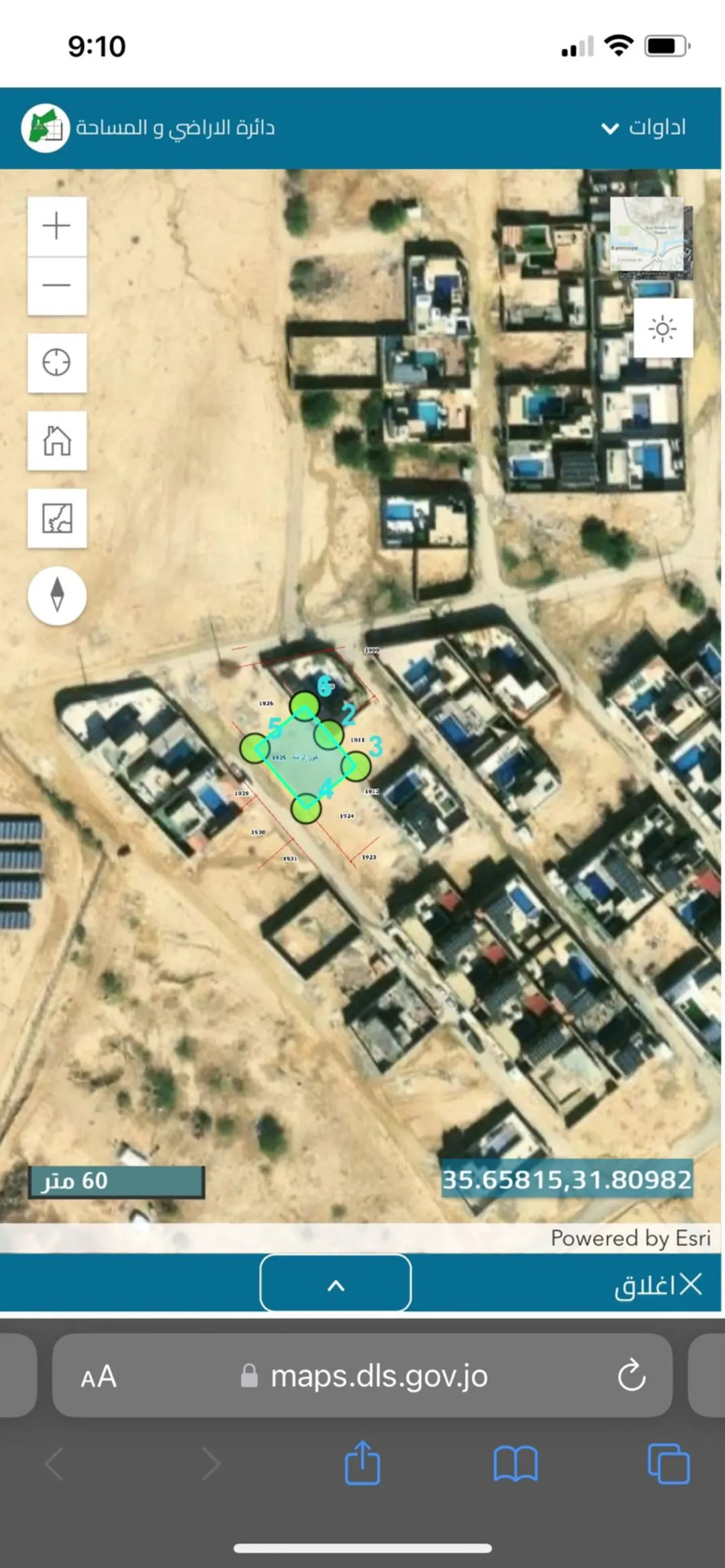Tap the sun brightness button
Image resolution: width=725 pixels, height=1568 pixels.
pyautogui.click(x=663, y=329)
